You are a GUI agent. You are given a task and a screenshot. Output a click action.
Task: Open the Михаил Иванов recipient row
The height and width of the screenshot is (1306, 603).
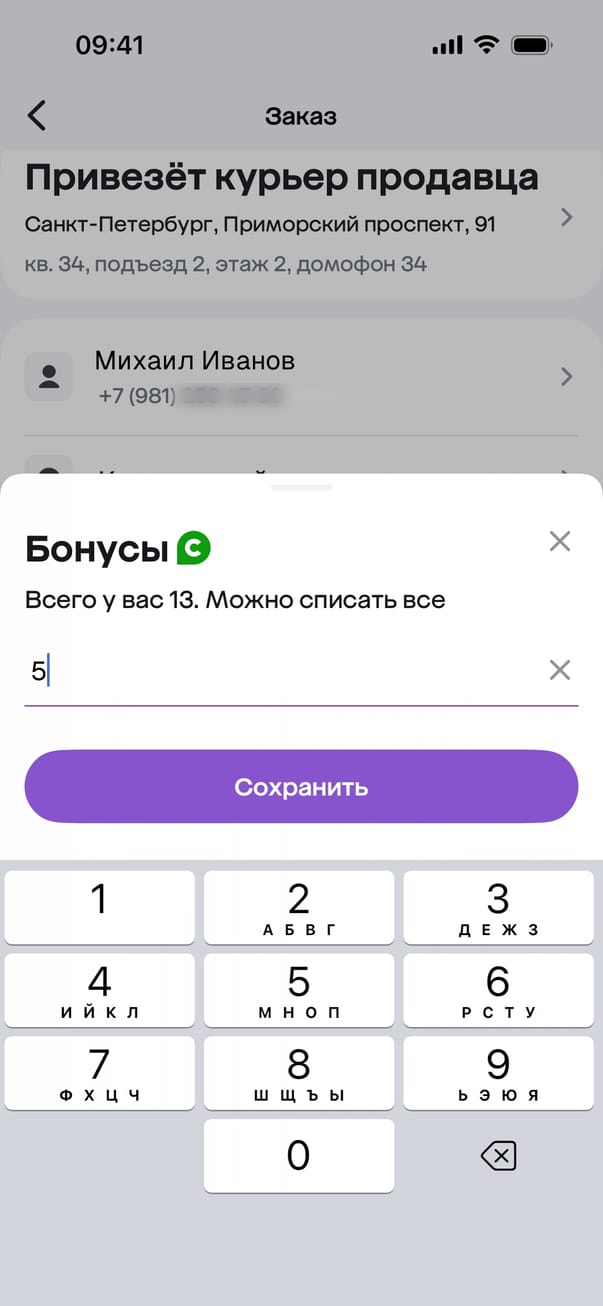pos(300,377)
